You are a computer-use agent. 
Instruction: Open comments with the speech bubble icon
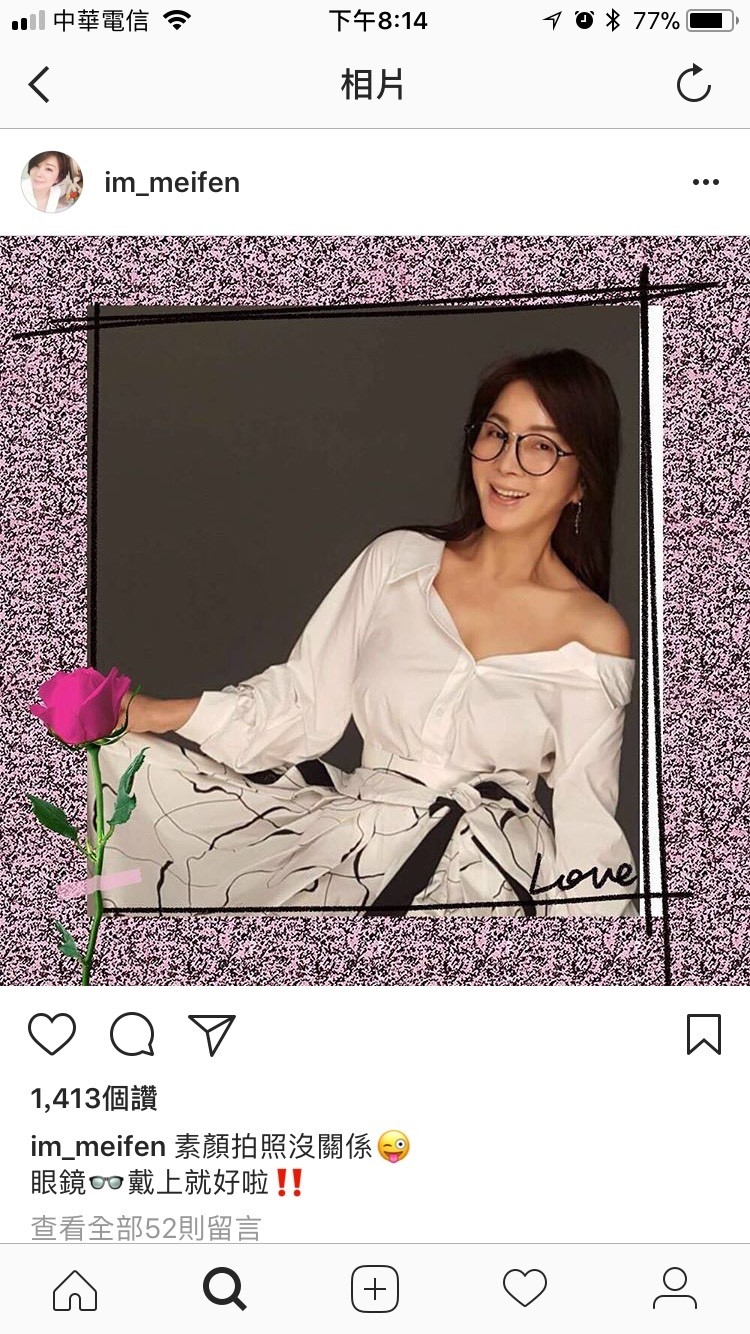132,1034
